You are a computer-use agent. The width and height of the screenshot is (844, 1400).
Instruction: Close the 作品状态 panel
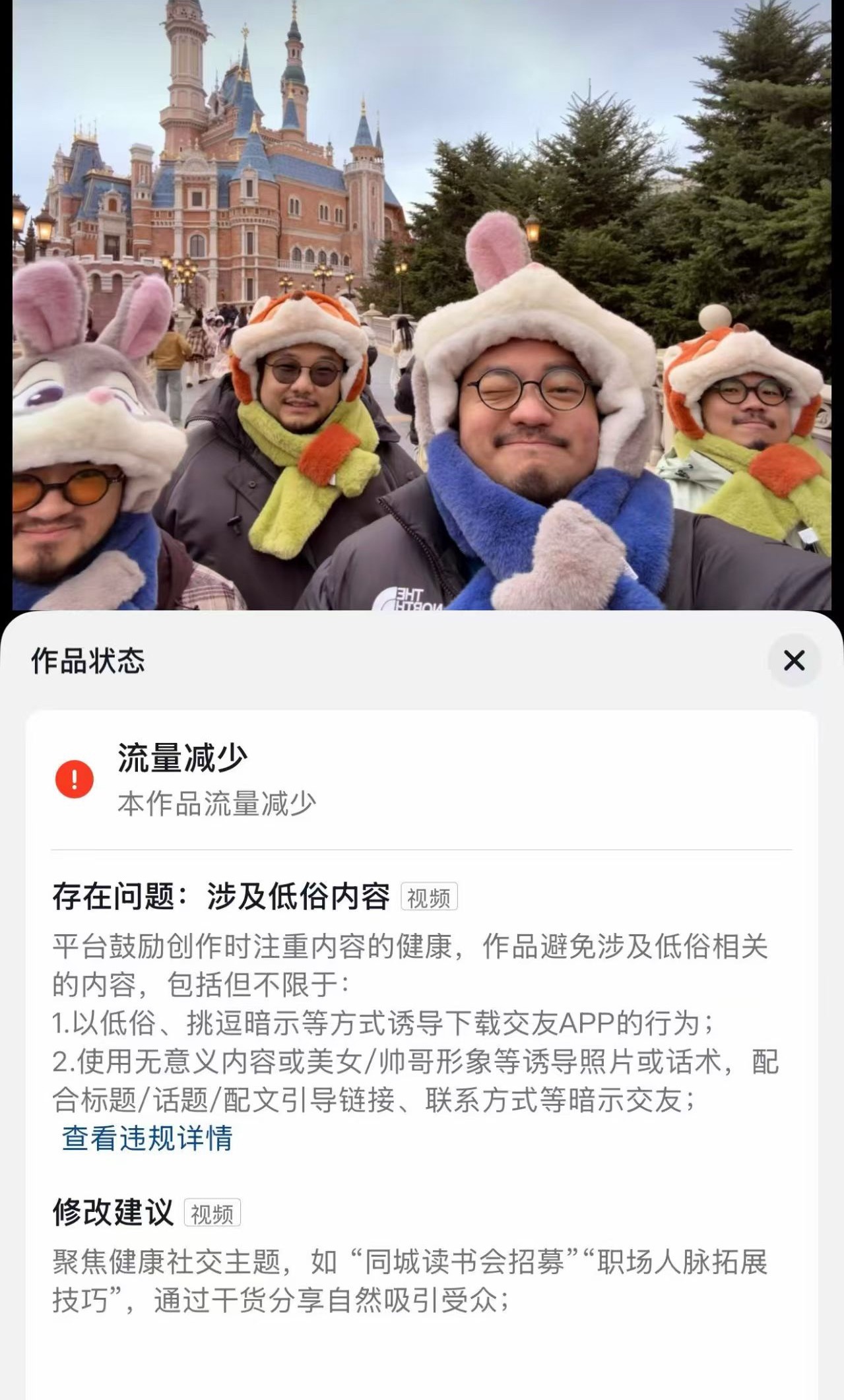tap(794, 660)
